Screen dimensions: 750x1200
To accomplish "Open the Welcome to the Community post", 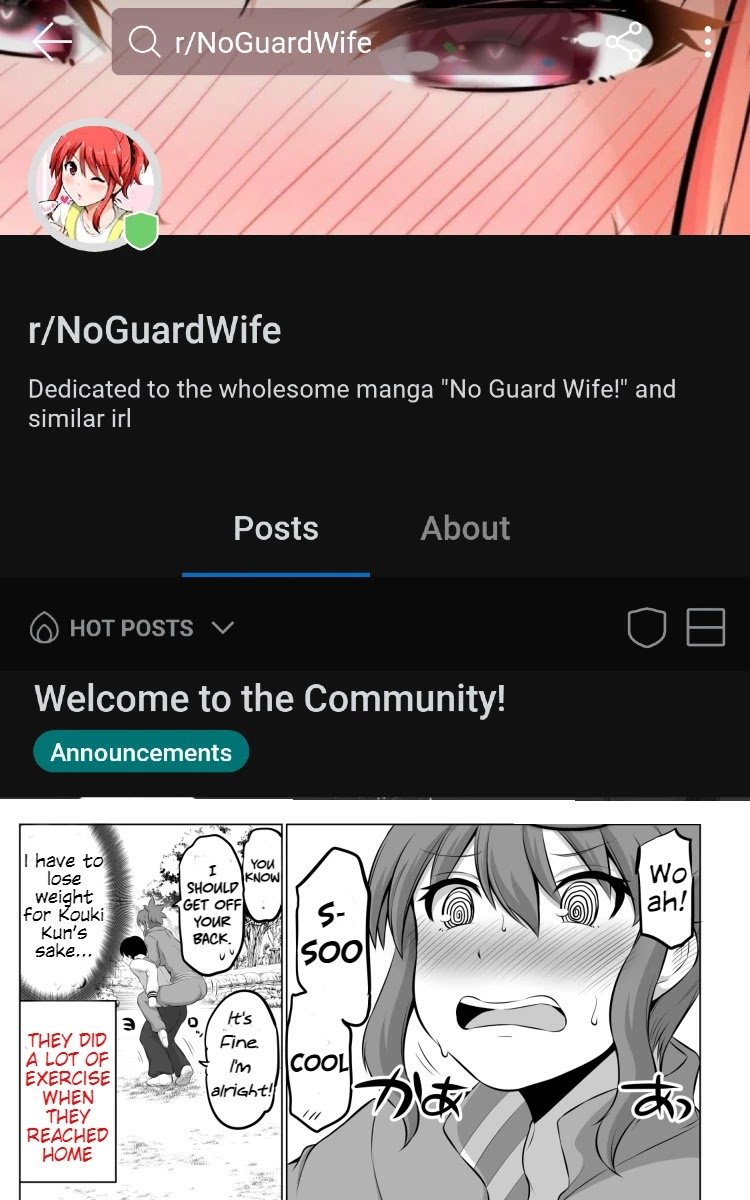I will click(270, 698).
